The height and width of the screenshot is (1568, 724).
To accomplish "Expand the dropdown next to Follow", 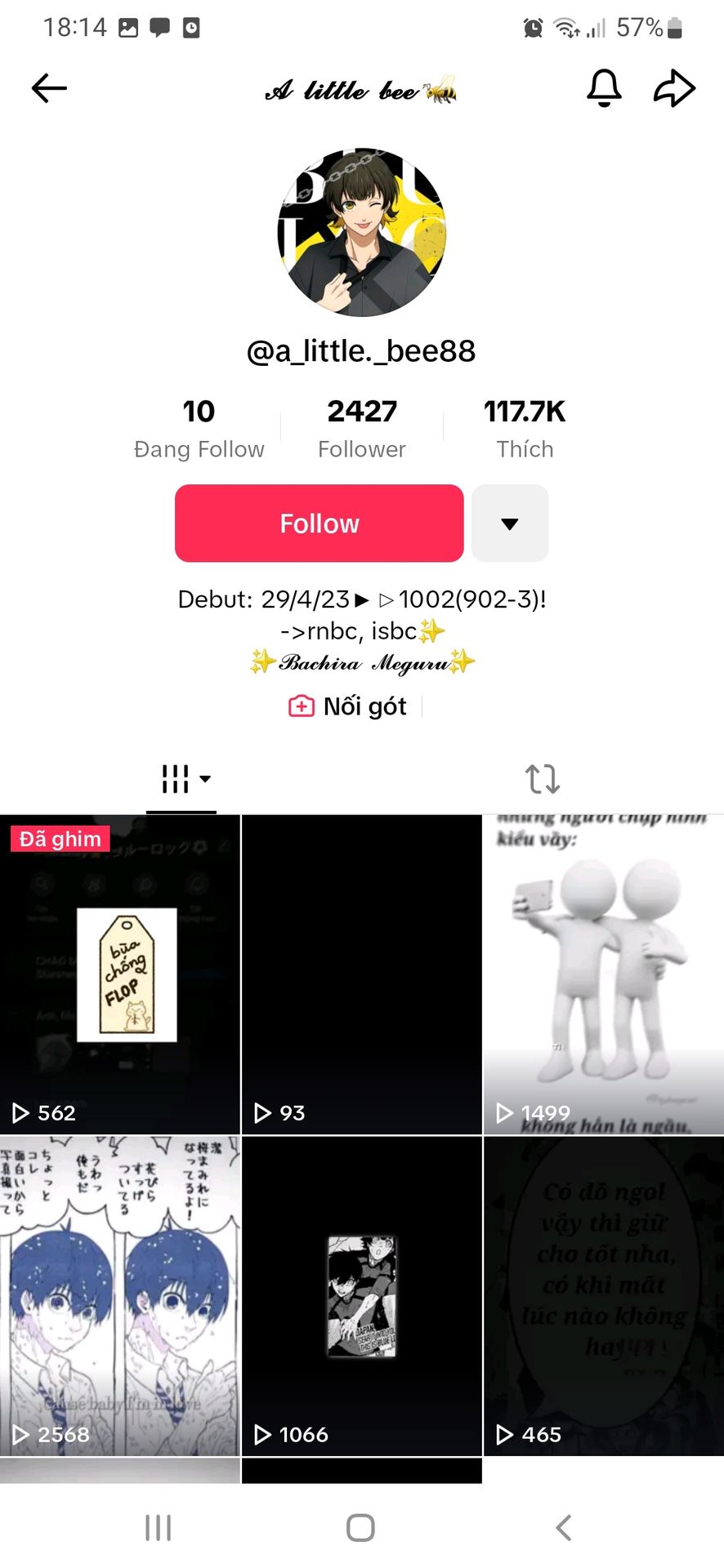I will [510, 523].
